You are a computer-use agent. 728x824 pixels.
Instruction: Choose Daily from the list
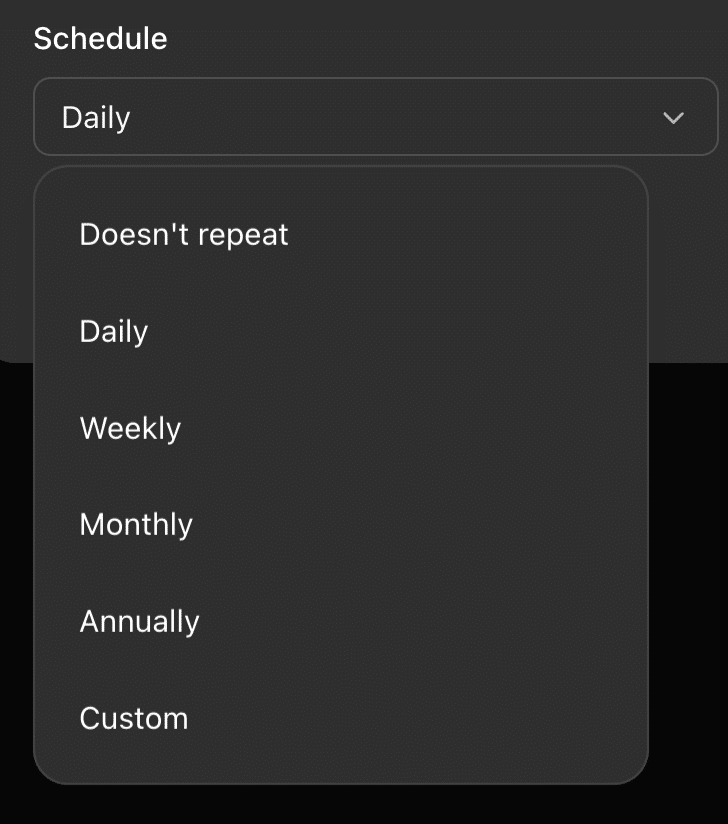[114, 332]
